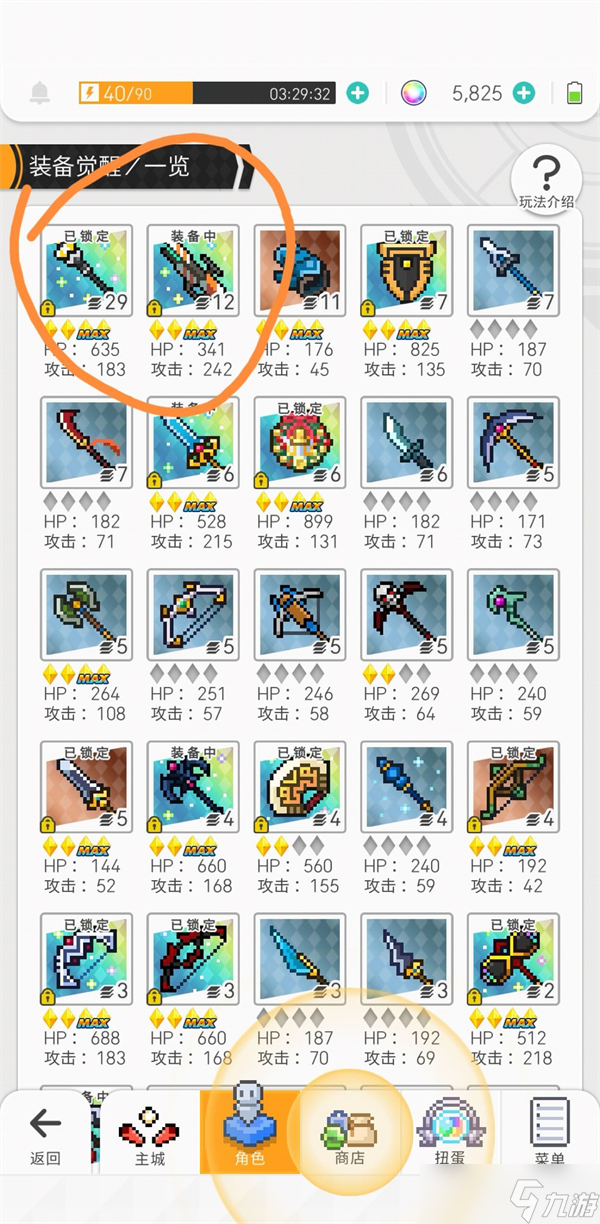This screenshot has height=1224, width=600.
Task: Select the equipped weapon with HP 341
Action: 193,270
